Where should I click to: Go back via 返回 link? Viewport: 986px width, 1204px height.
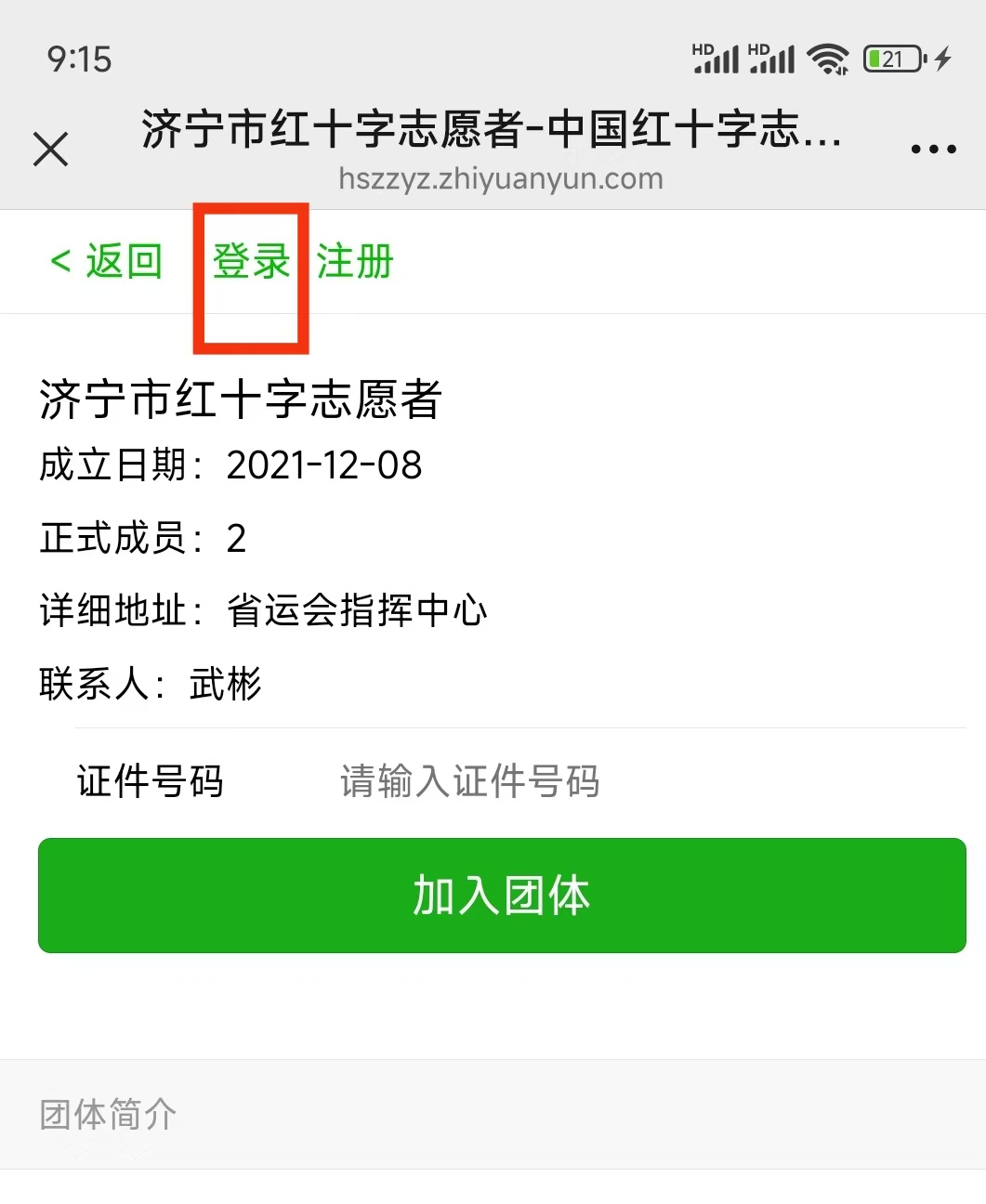107,261
